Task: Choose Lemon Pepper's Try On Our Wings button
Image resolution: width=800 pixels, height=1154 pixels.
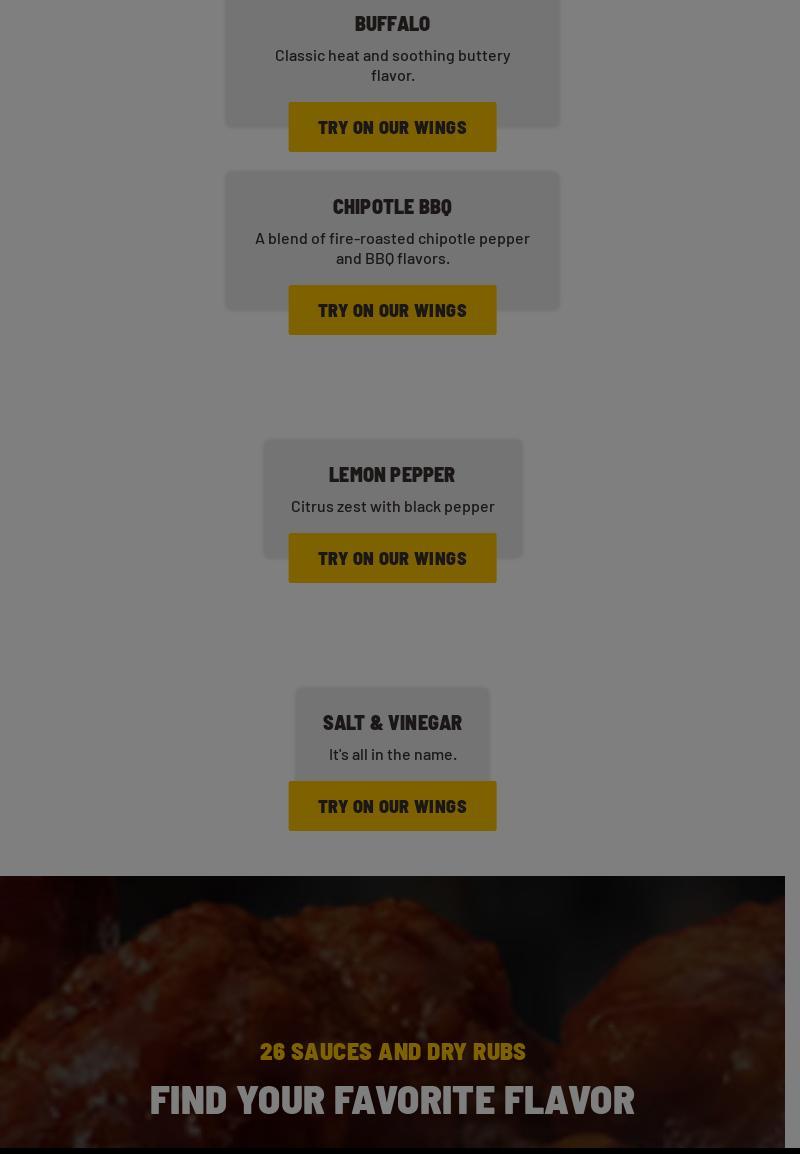Action: tap(392, 558)
